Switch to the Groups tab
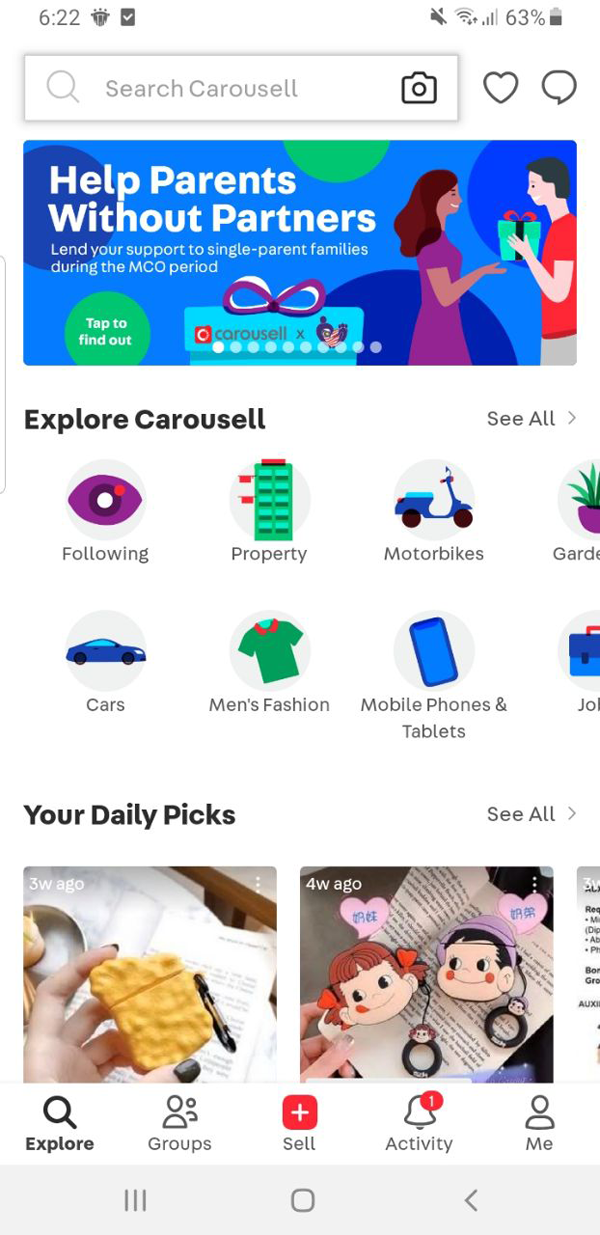Screen dimensions: 600x1235 click(x=180, y=1124)
